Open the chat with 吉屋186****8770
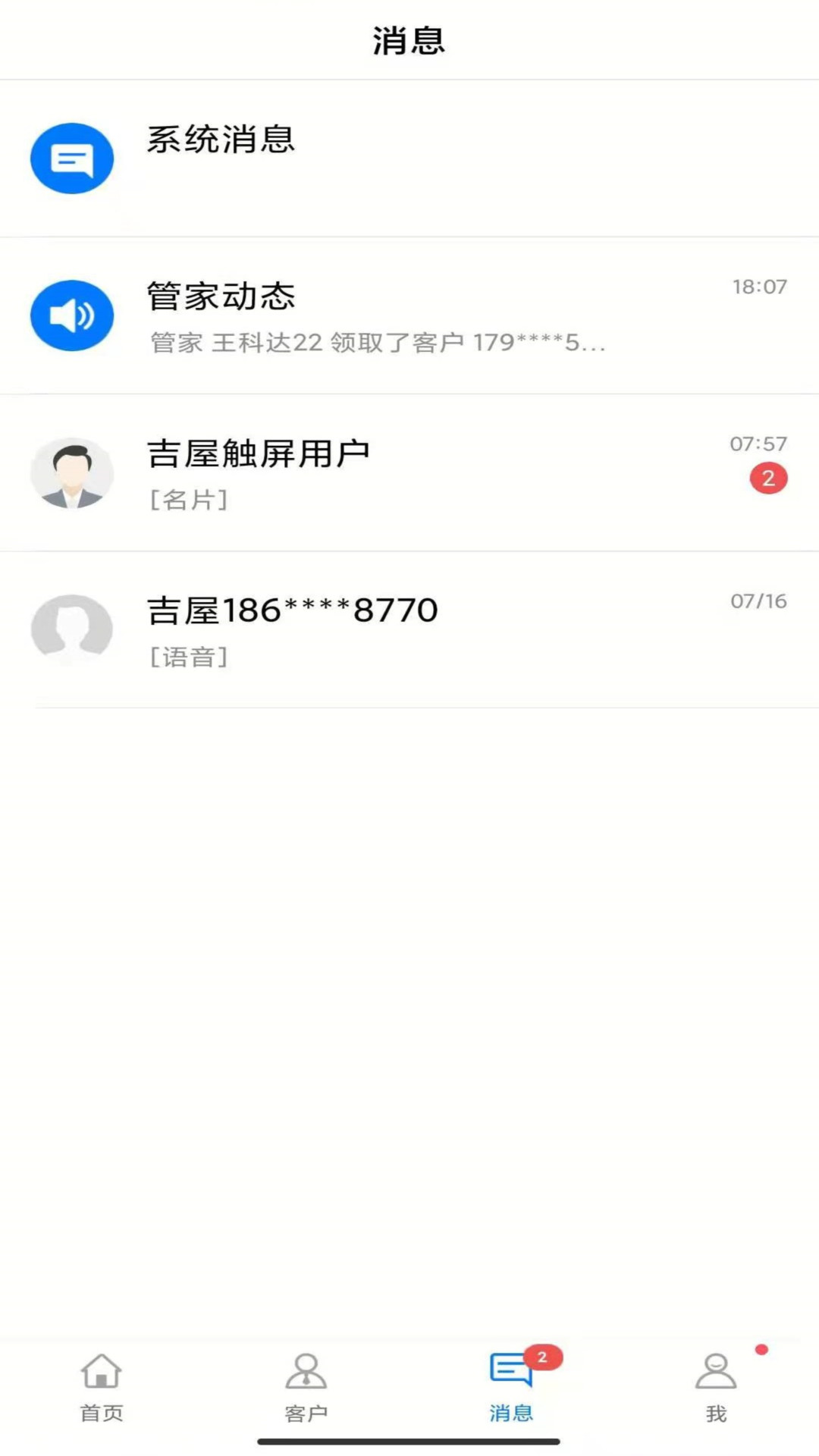Screen dimensions: 819x1456 point(409,630)
